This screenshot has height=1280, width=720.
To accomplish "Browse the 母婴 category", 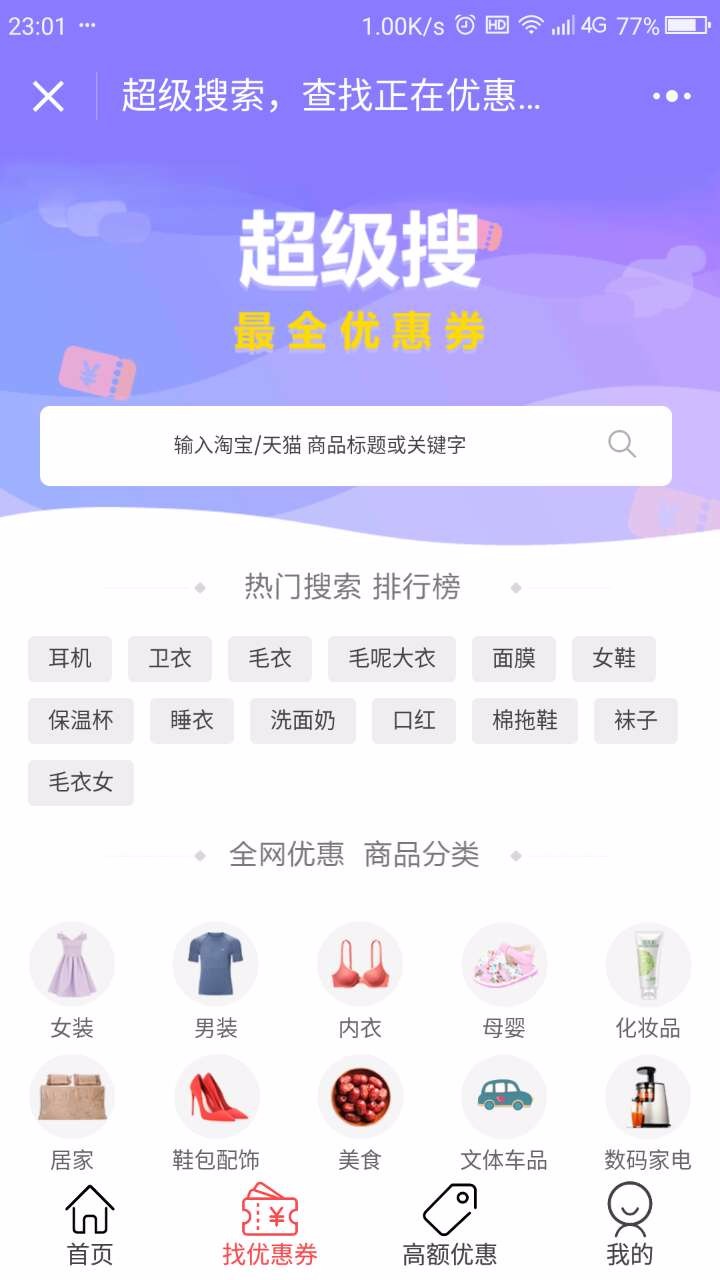I will (x=504, y=981).
